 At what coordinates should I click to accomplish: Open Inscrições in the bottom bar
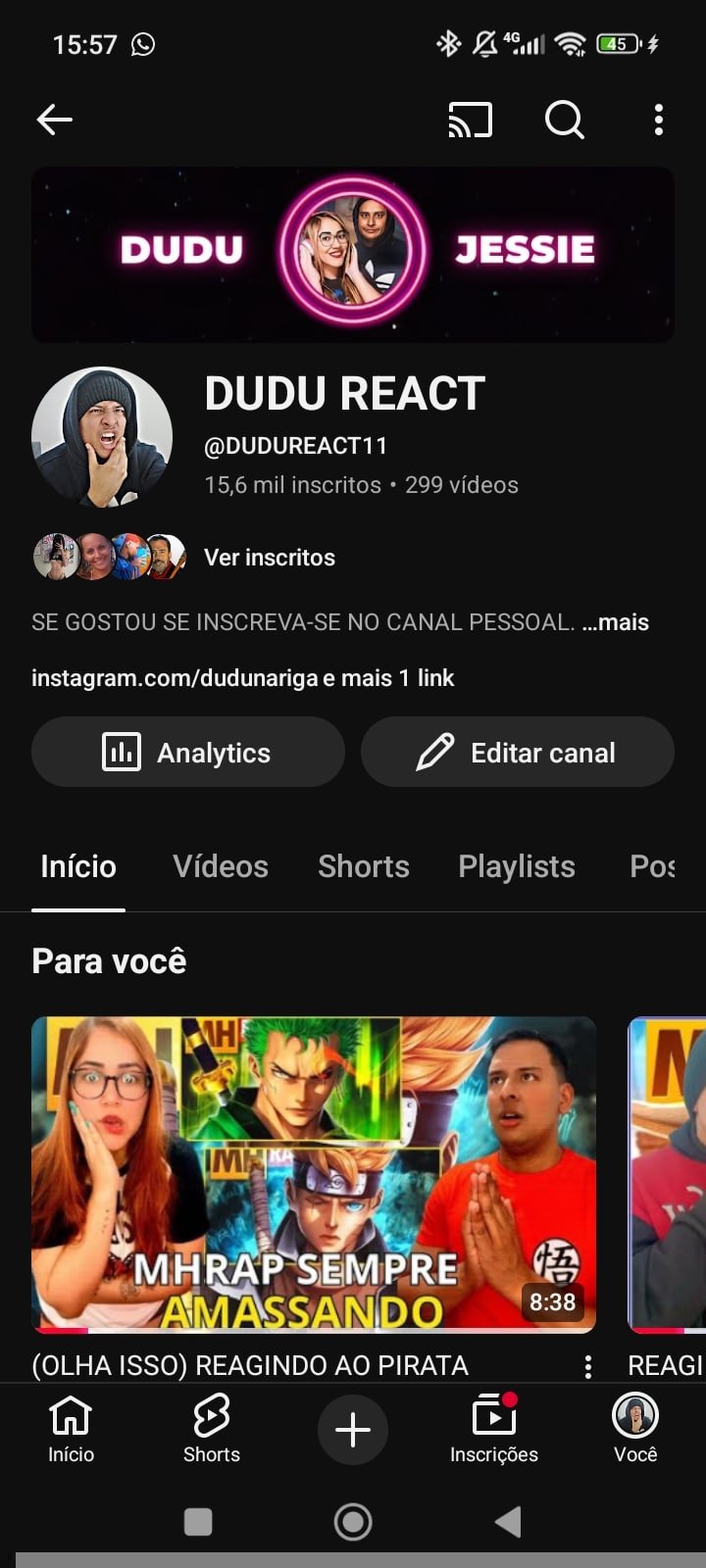click(x=493, y=1431)
